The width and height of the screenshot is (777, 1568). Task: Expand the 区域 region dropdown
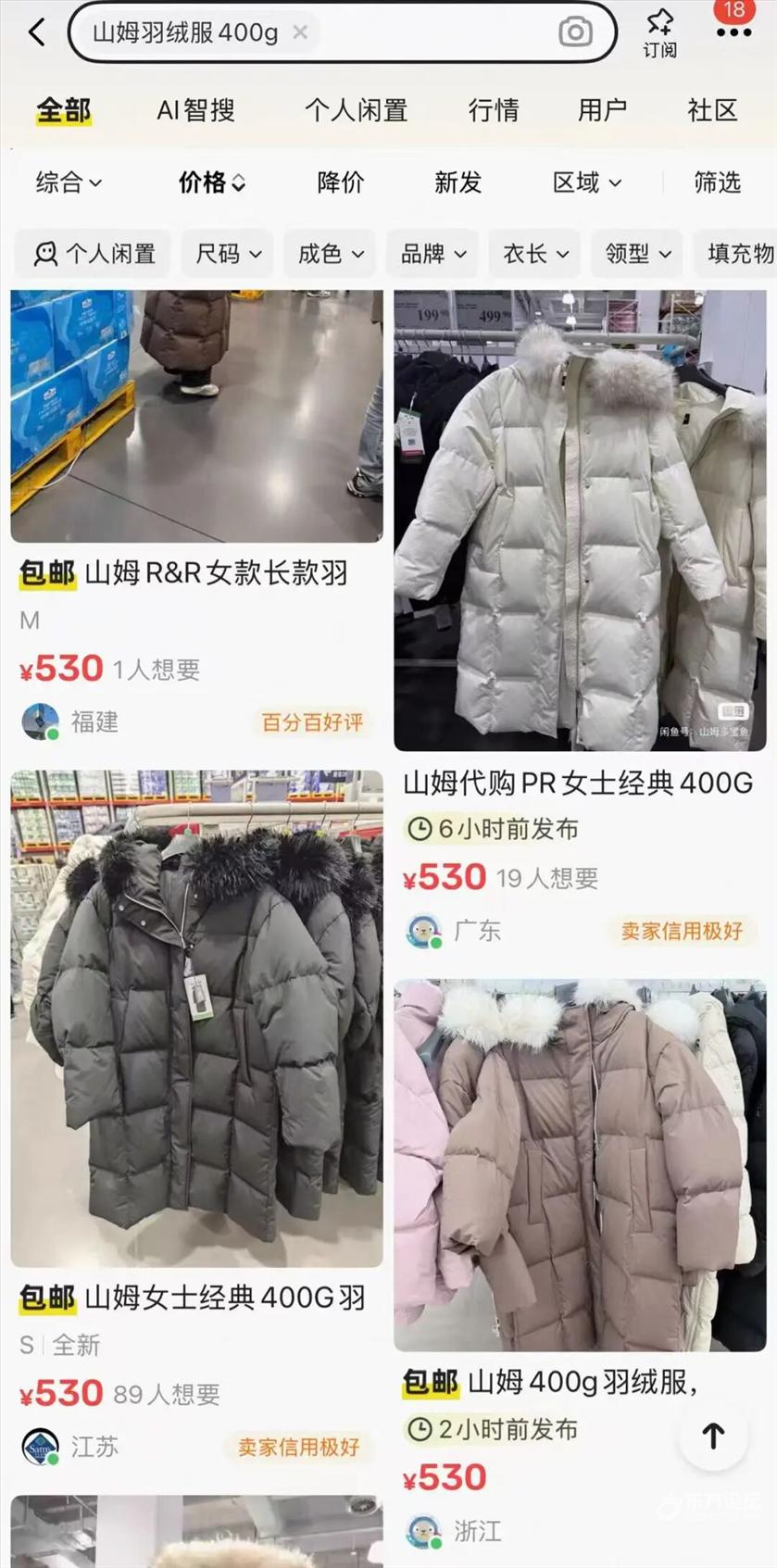(586, 182)
